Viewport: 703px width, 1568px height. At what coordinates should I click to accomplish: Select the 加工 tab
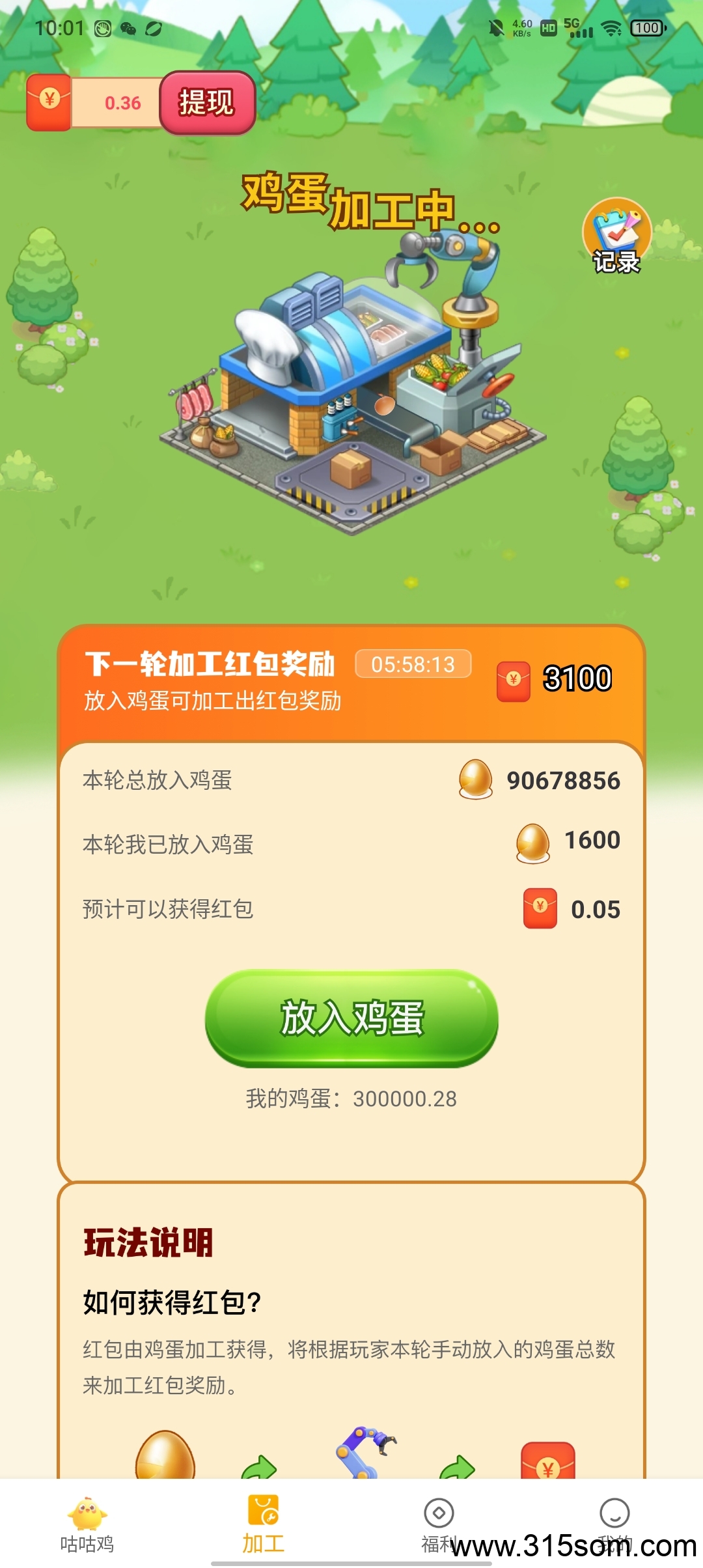point(263,1524)
